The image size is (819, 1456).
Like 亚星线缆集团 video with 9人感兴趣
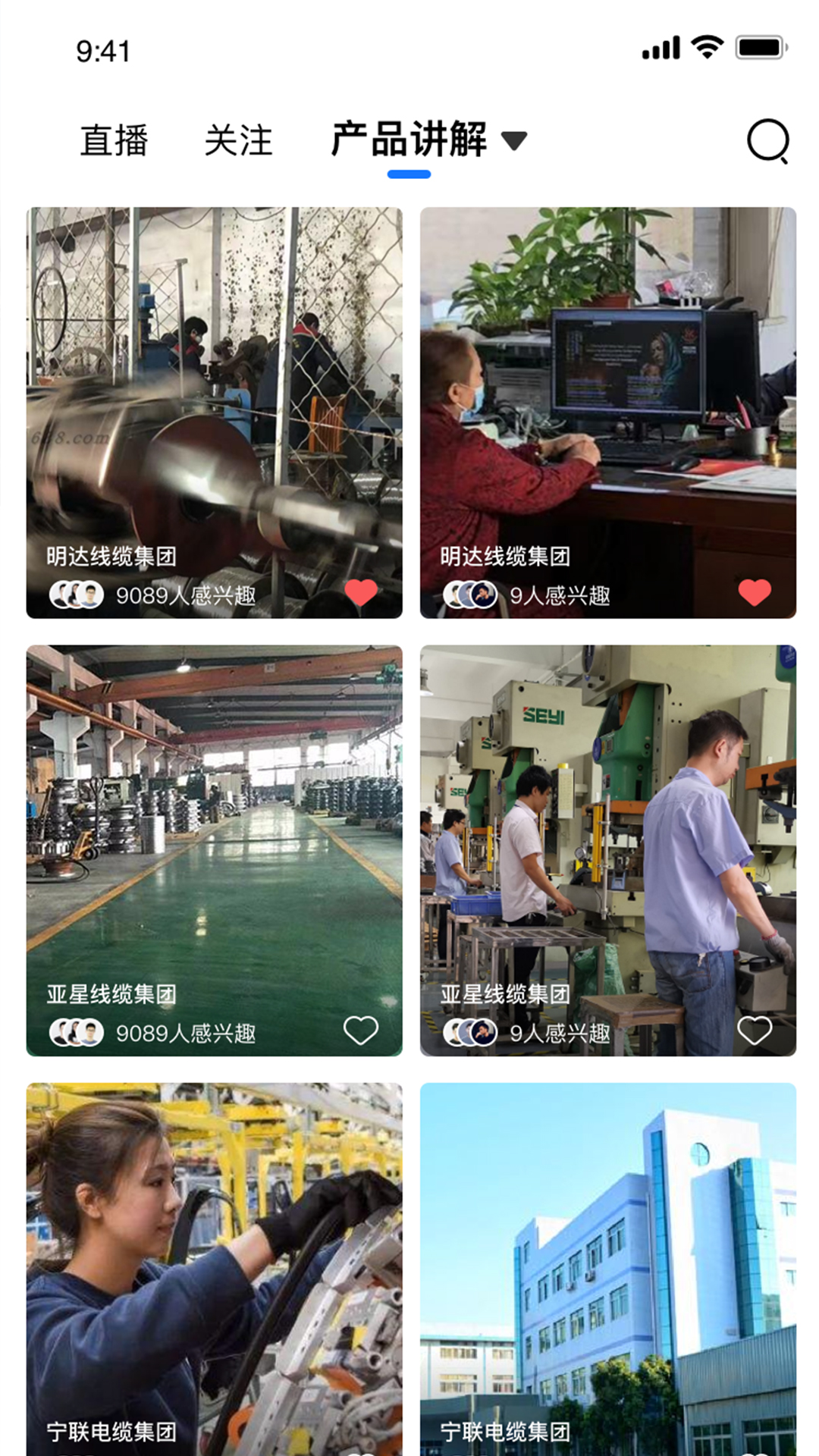pyautogui.click(x=755, y=1031)
